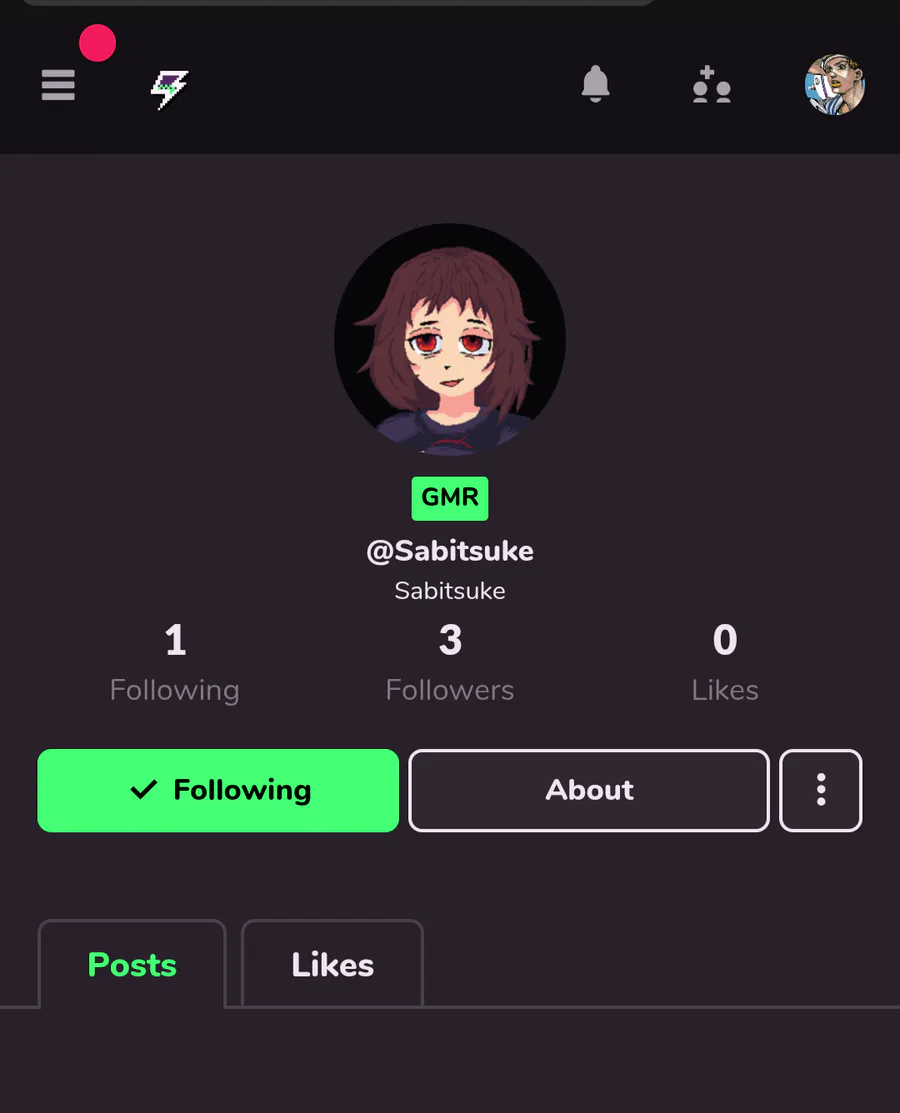Select the Posts tab

click(132, 964)
